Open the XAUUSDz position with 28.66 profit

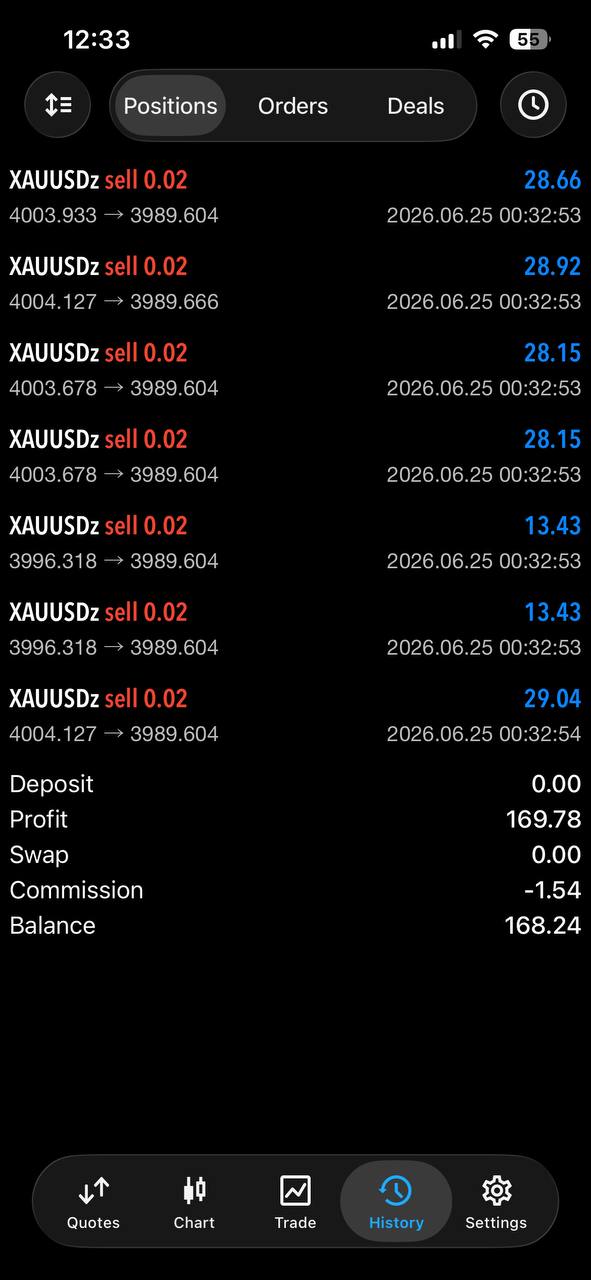coord(295,197)
